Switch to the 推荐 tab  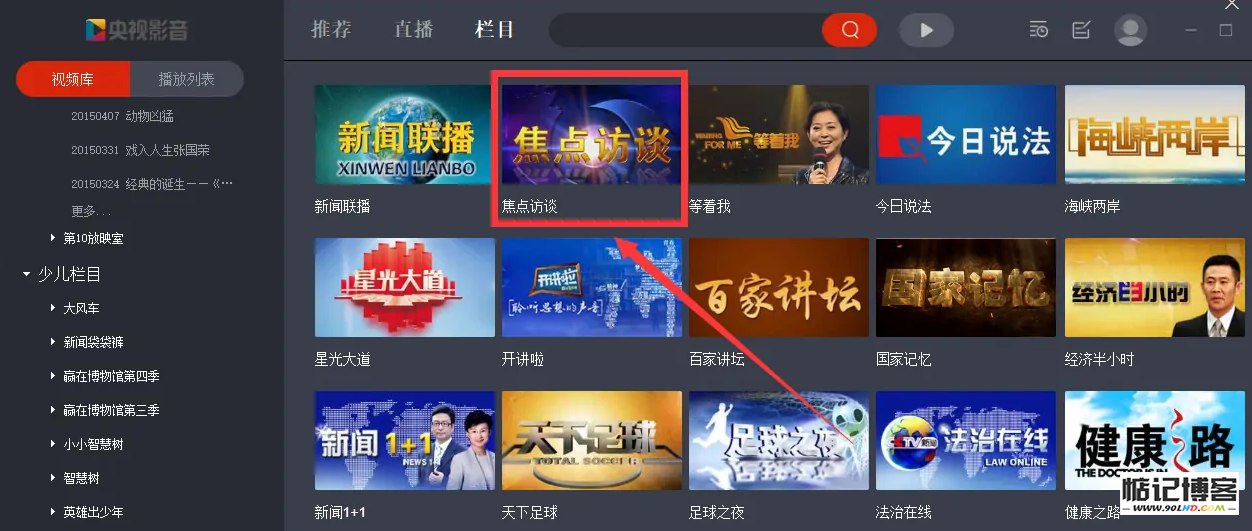coord(331,29)
